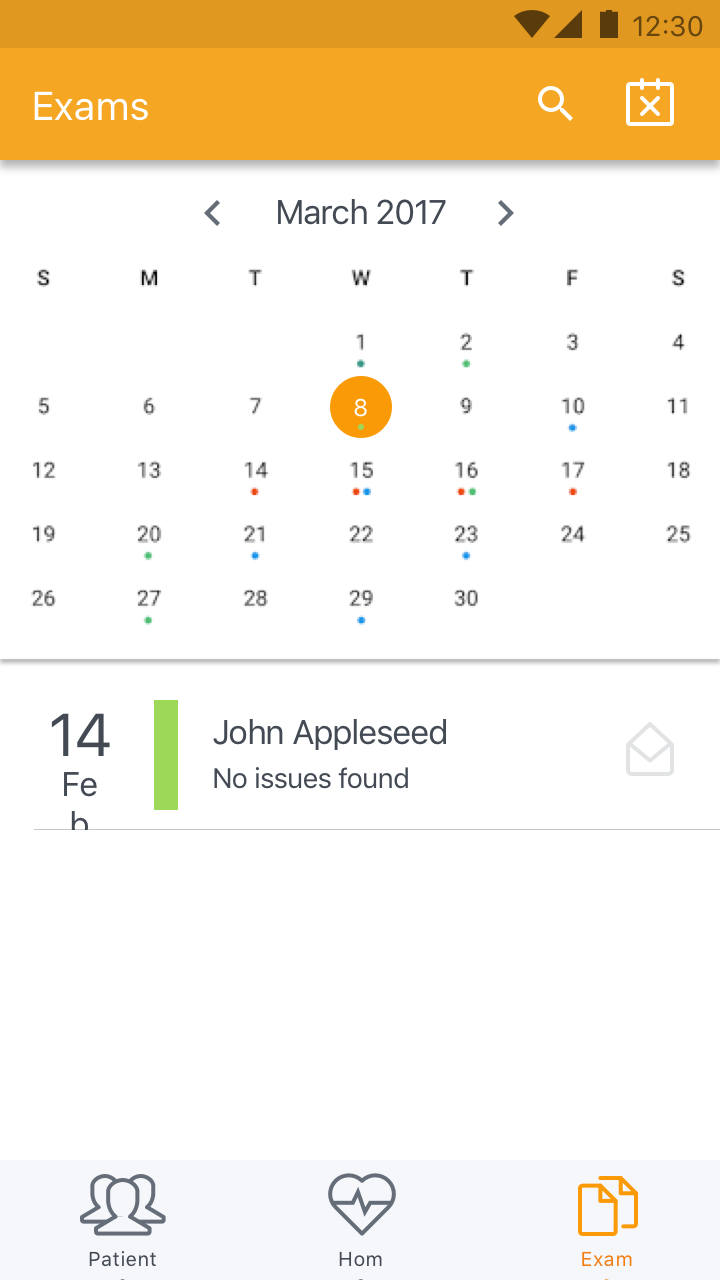Viewport: 720px width, 1280px height.
Task: Open the Exam tab
Action: point(607,1220)
